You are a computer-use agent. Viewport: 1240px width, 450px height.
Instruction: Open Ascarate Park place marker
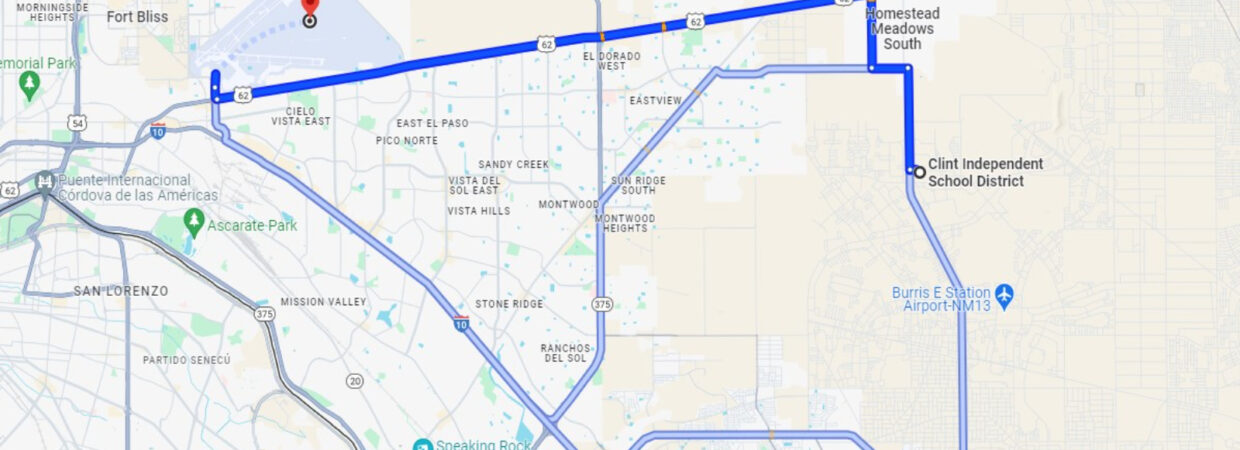(194, 220)
